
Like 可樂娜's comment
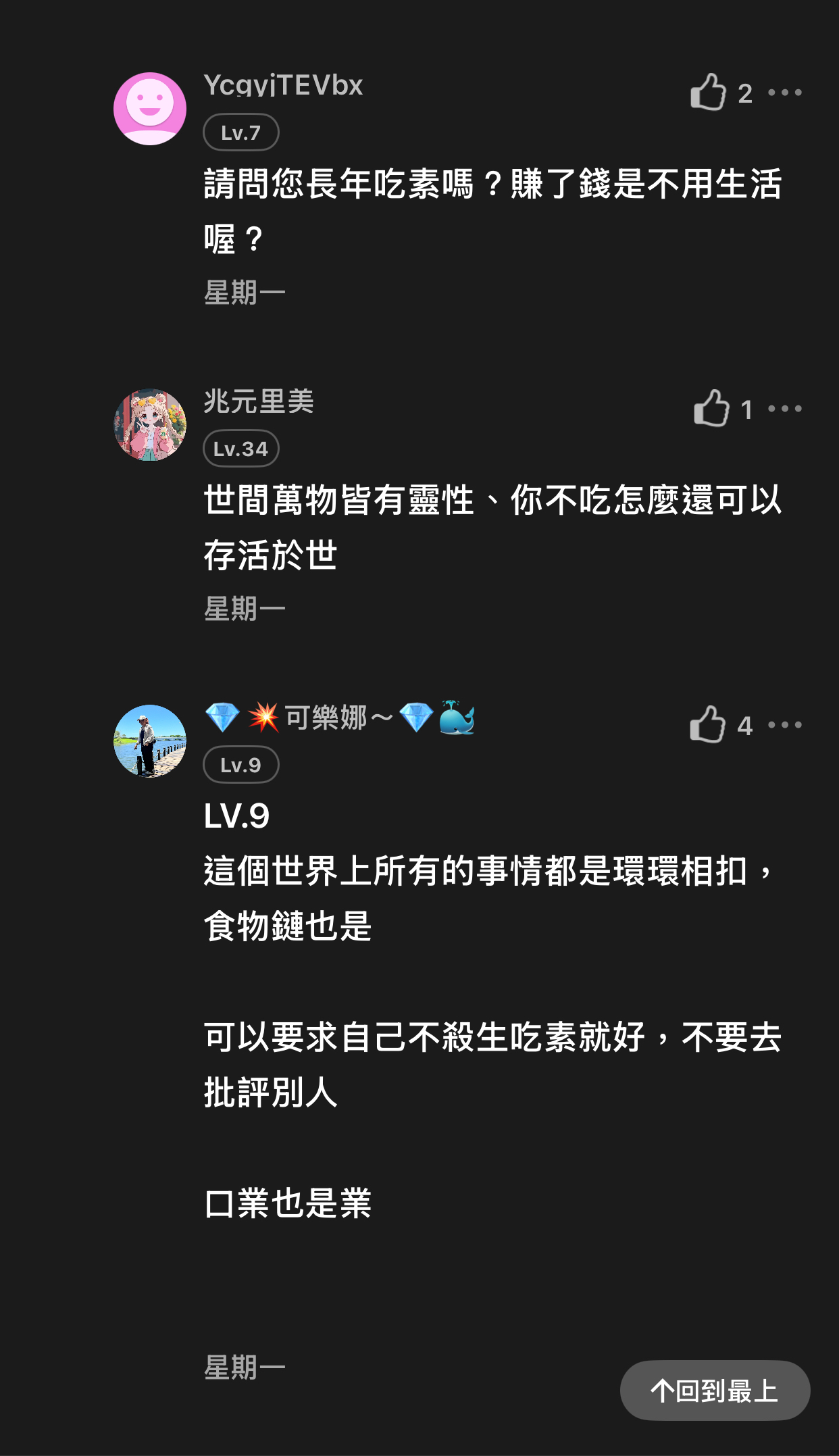[708, 724]
